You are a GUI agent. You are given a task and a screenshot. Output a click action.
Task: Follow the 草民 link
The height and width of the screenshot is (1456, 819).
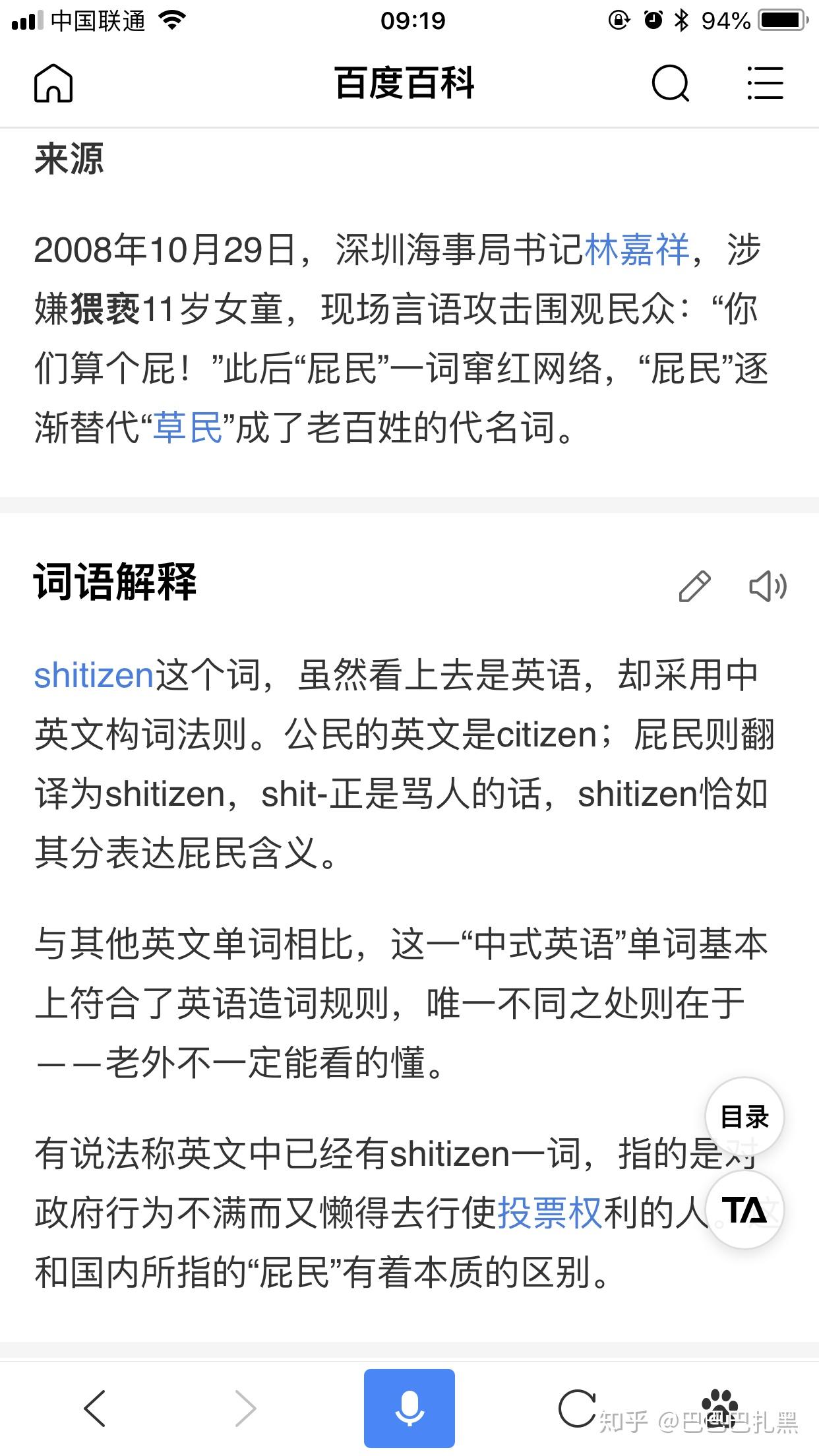coord(188,428)
